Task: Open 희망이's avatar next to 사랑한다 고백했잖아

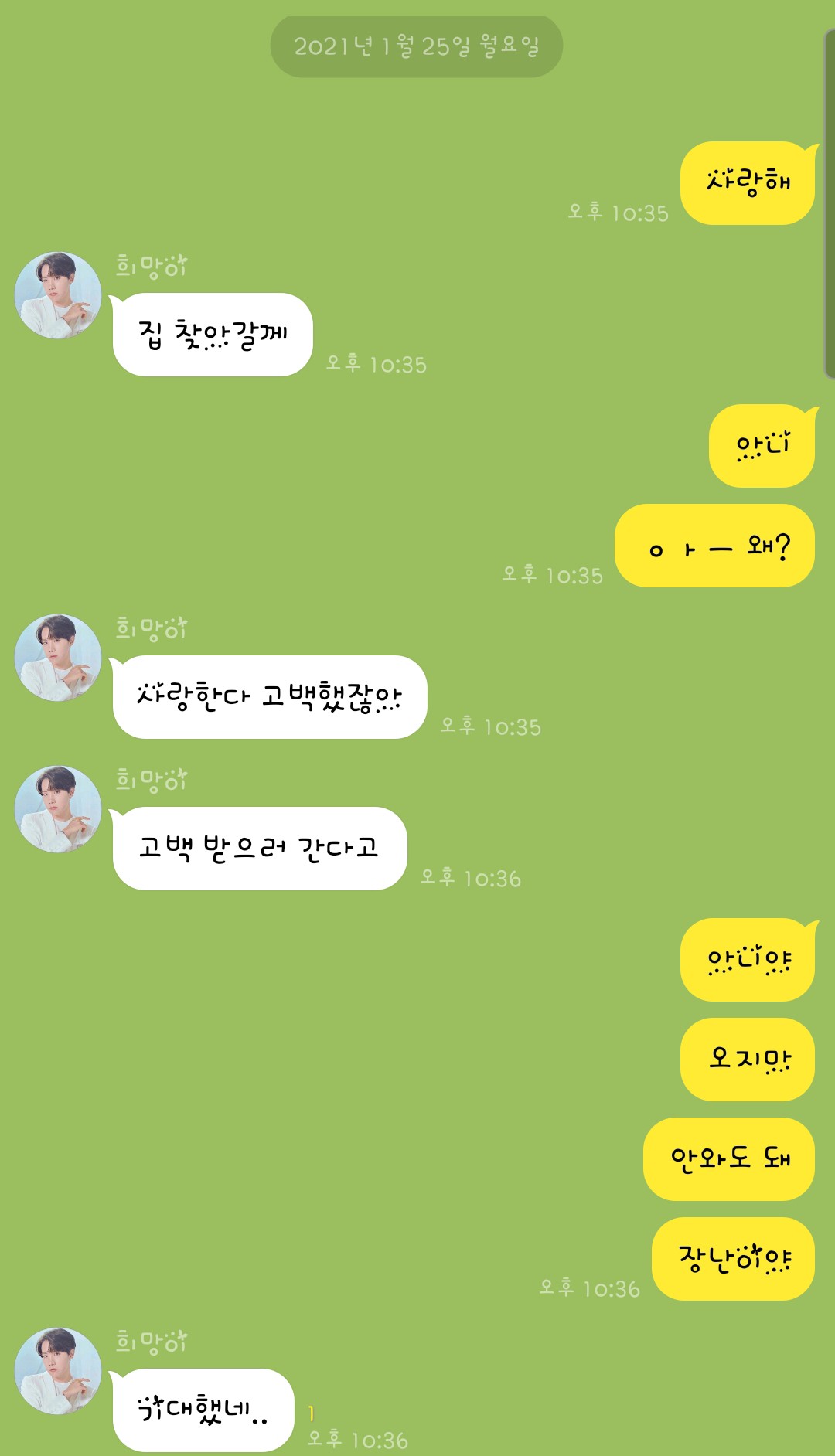Action: [58, 658]
